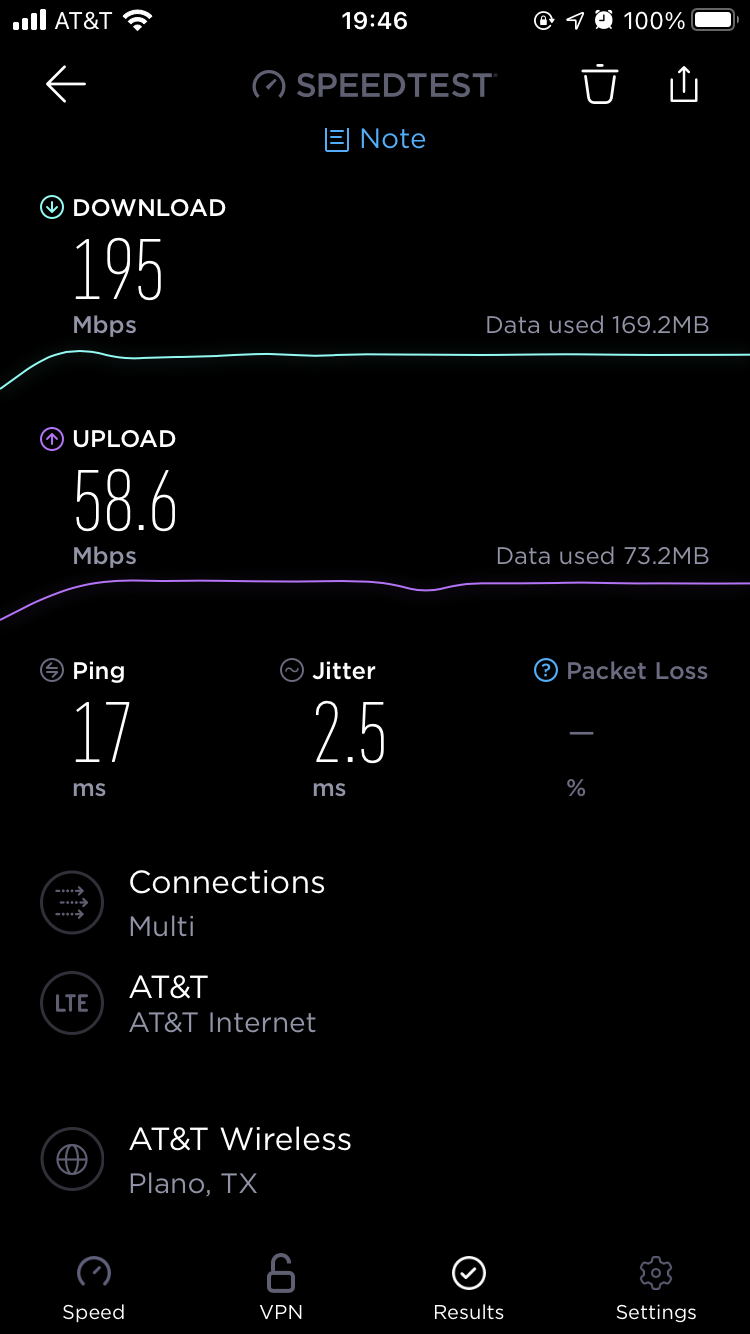This screenshot has width=750, height=1334.
Task: Go back using the arrow icon
Action: tap(66, 85)
